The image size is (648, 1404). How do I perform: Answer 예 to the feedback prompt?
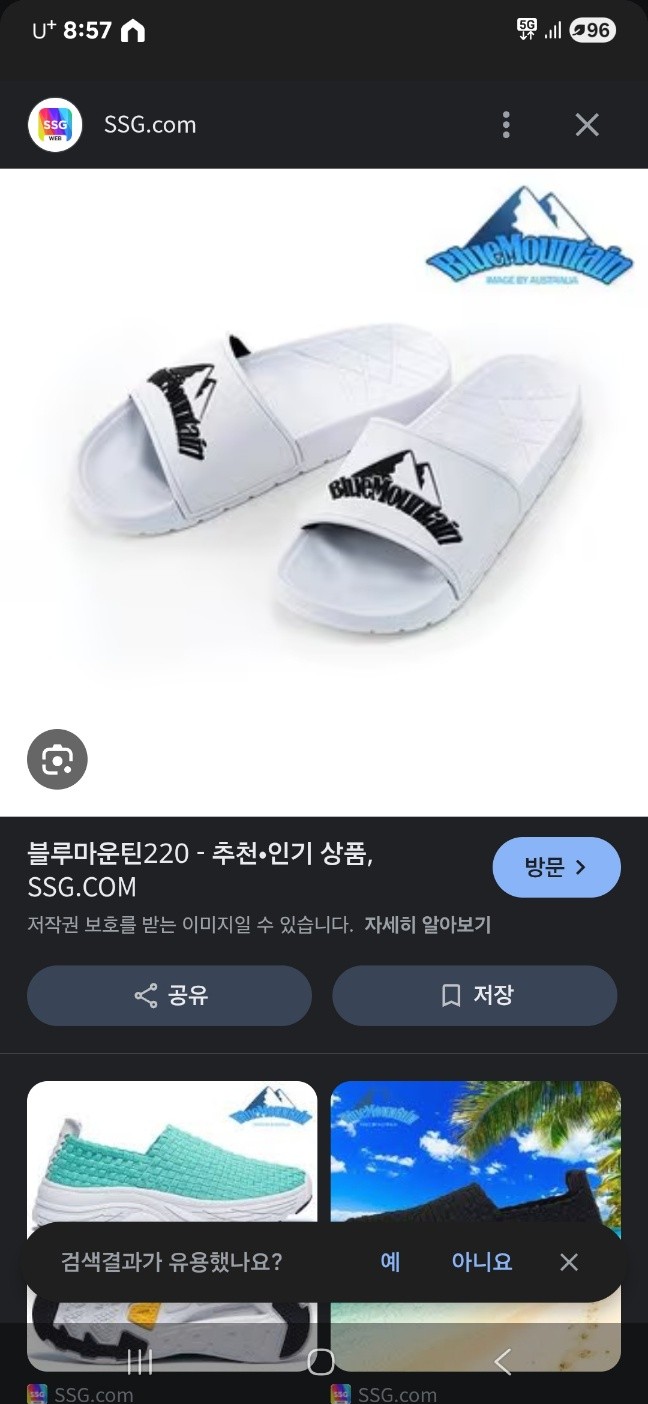tap(390, 1262)
